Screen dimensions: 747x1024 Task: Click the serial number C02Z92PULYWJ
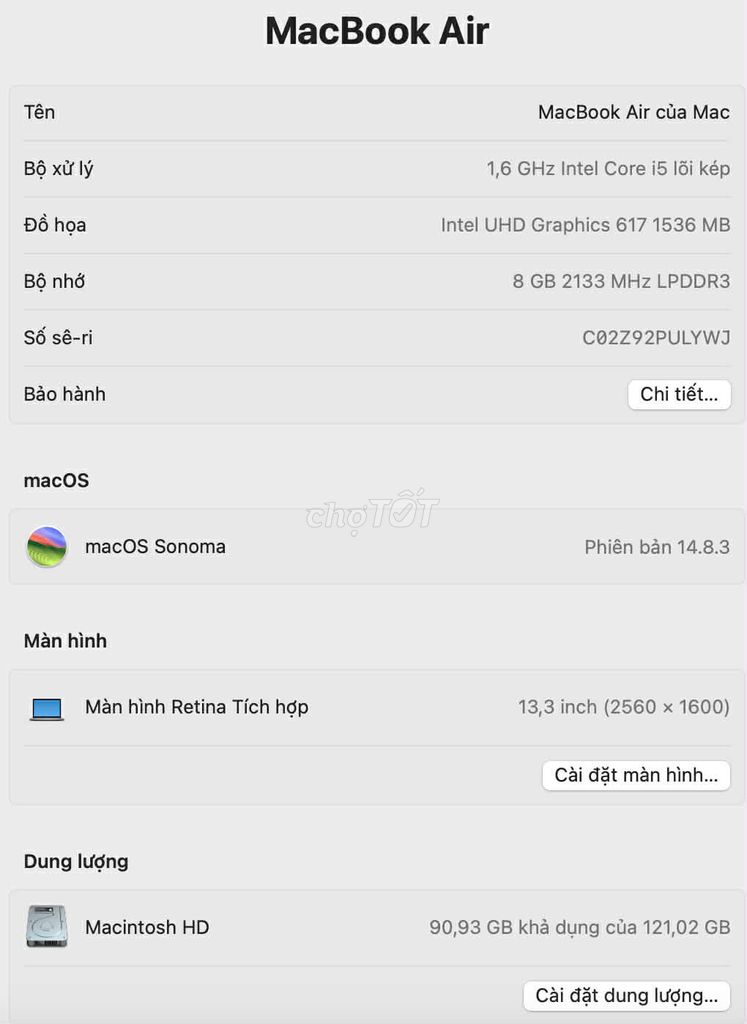(x=655, y=338)
